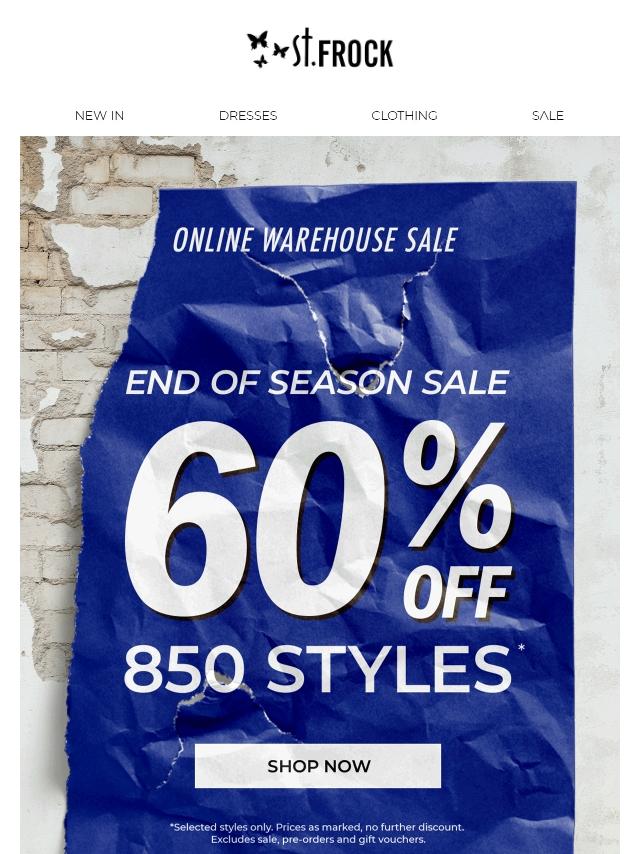Go to the DRESSES section
The height and width of the screenshot is (854, 640).
pyautogui.click(x=248, y=115)
